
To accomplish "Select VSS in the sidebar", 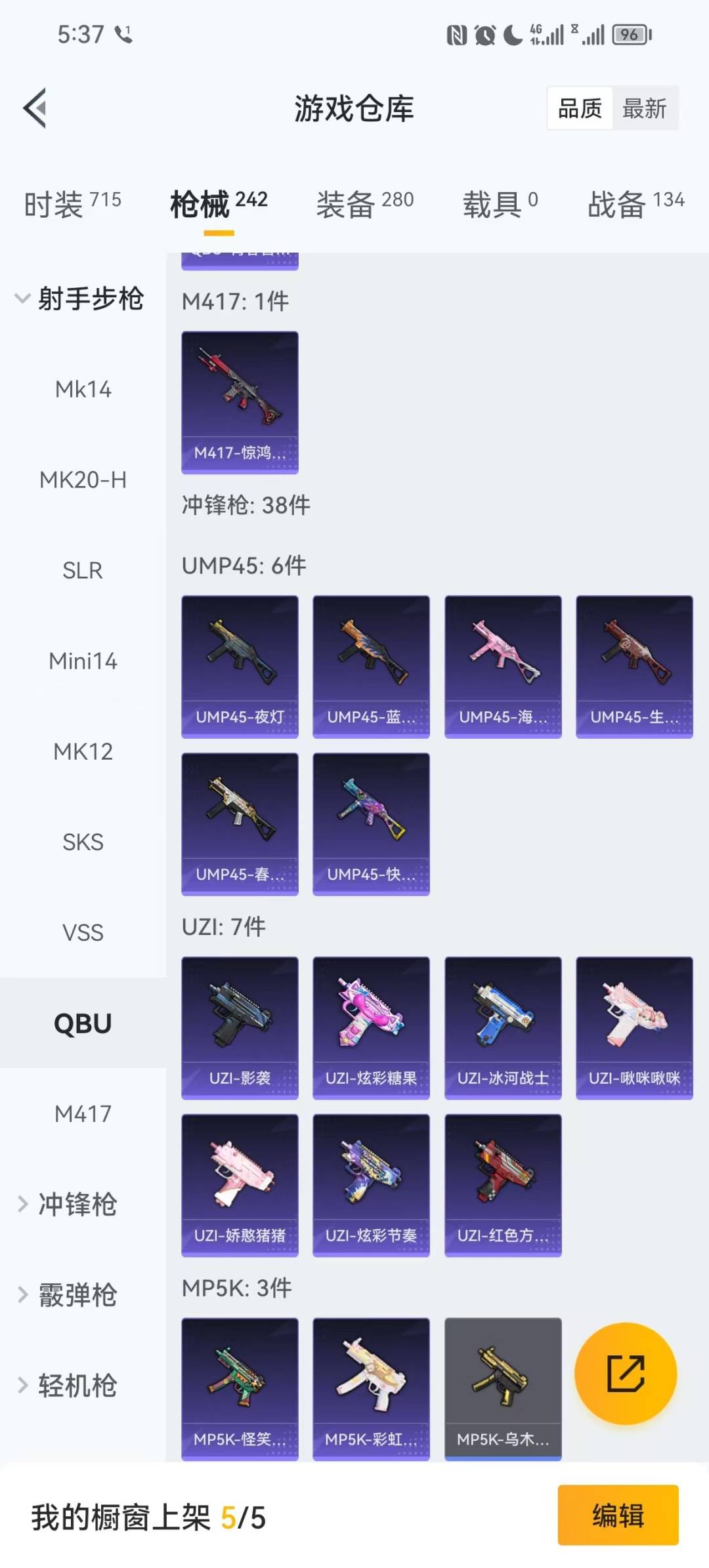I will [x=83, y=932].
